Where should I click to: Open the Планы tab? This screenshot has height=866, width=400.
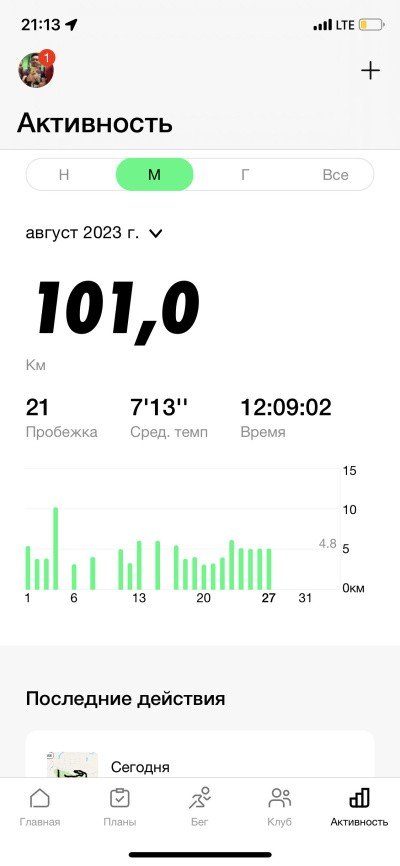click(120, 807)
